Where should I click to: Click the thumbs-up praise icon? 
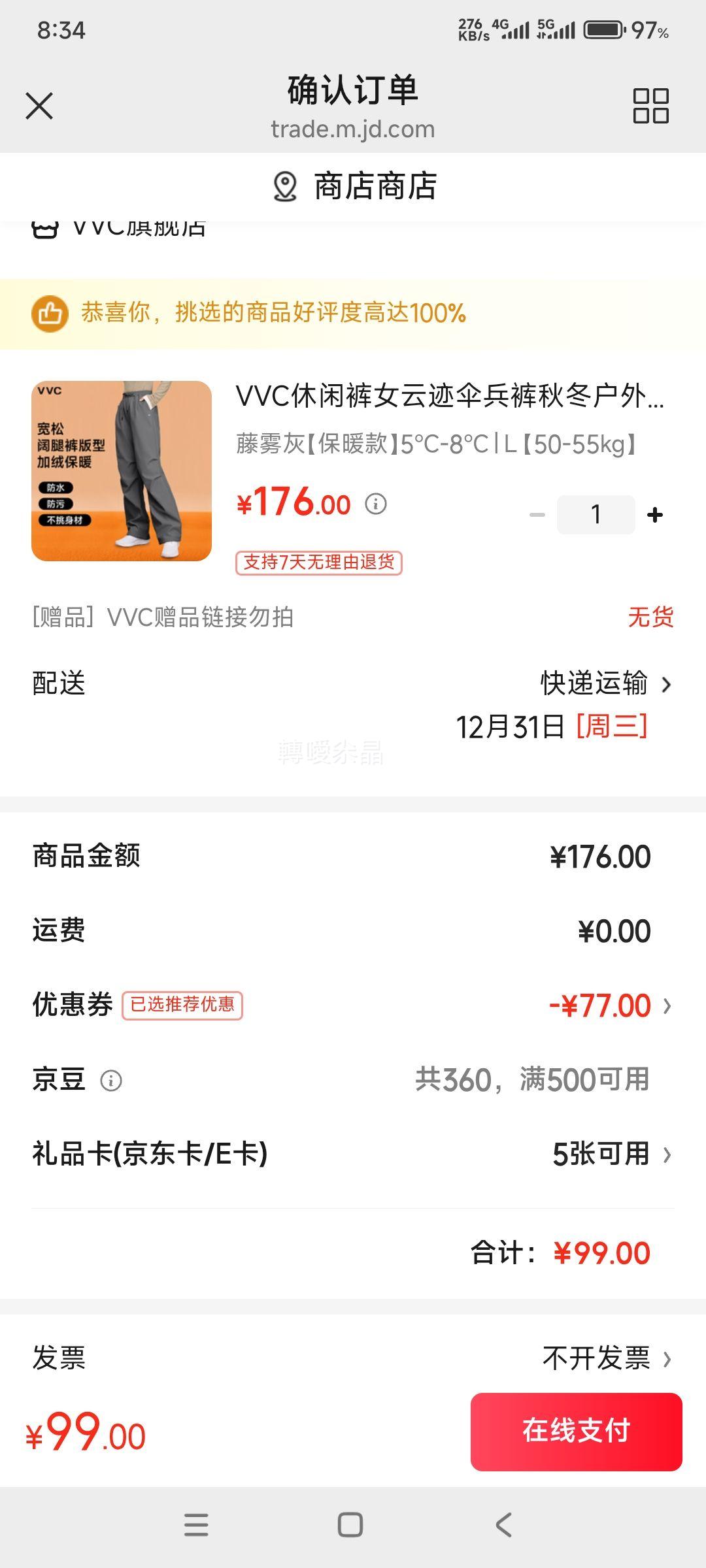(50, 314)
